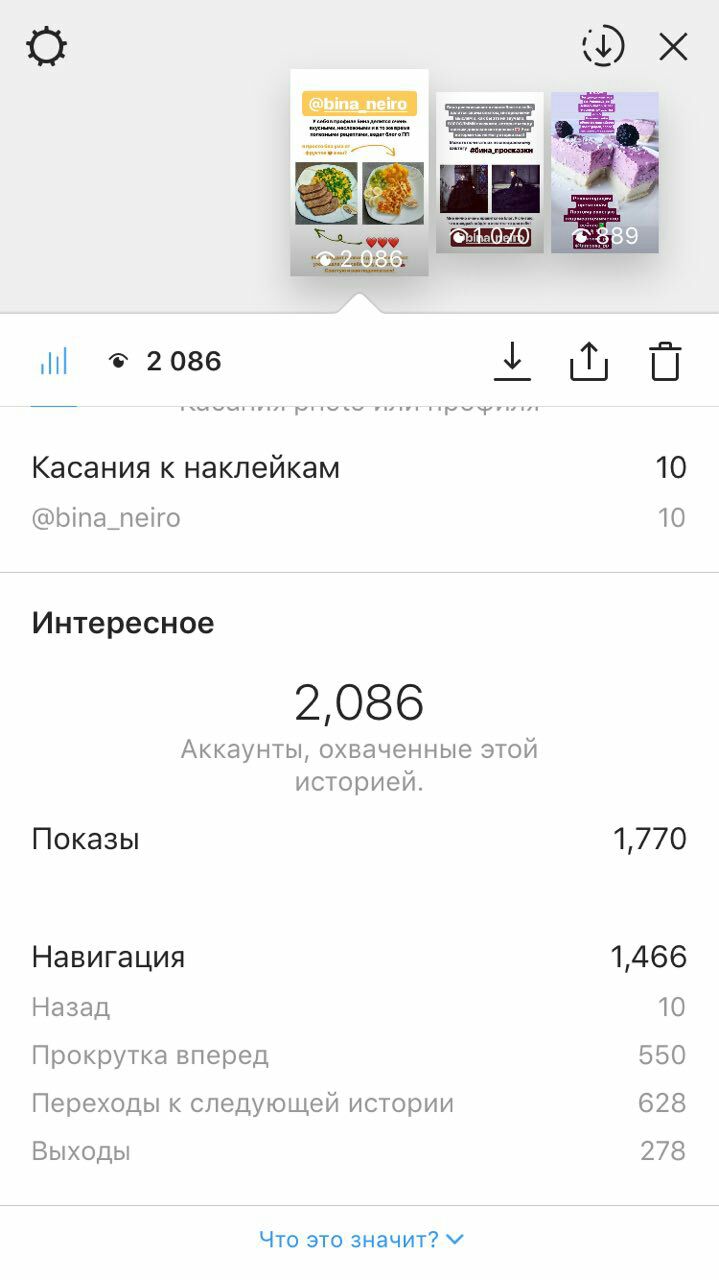Viewport: 719px width, 1280px height.
Task: Delete this story with trash icon
Action: pyautogui.click(x=665, y=361)
